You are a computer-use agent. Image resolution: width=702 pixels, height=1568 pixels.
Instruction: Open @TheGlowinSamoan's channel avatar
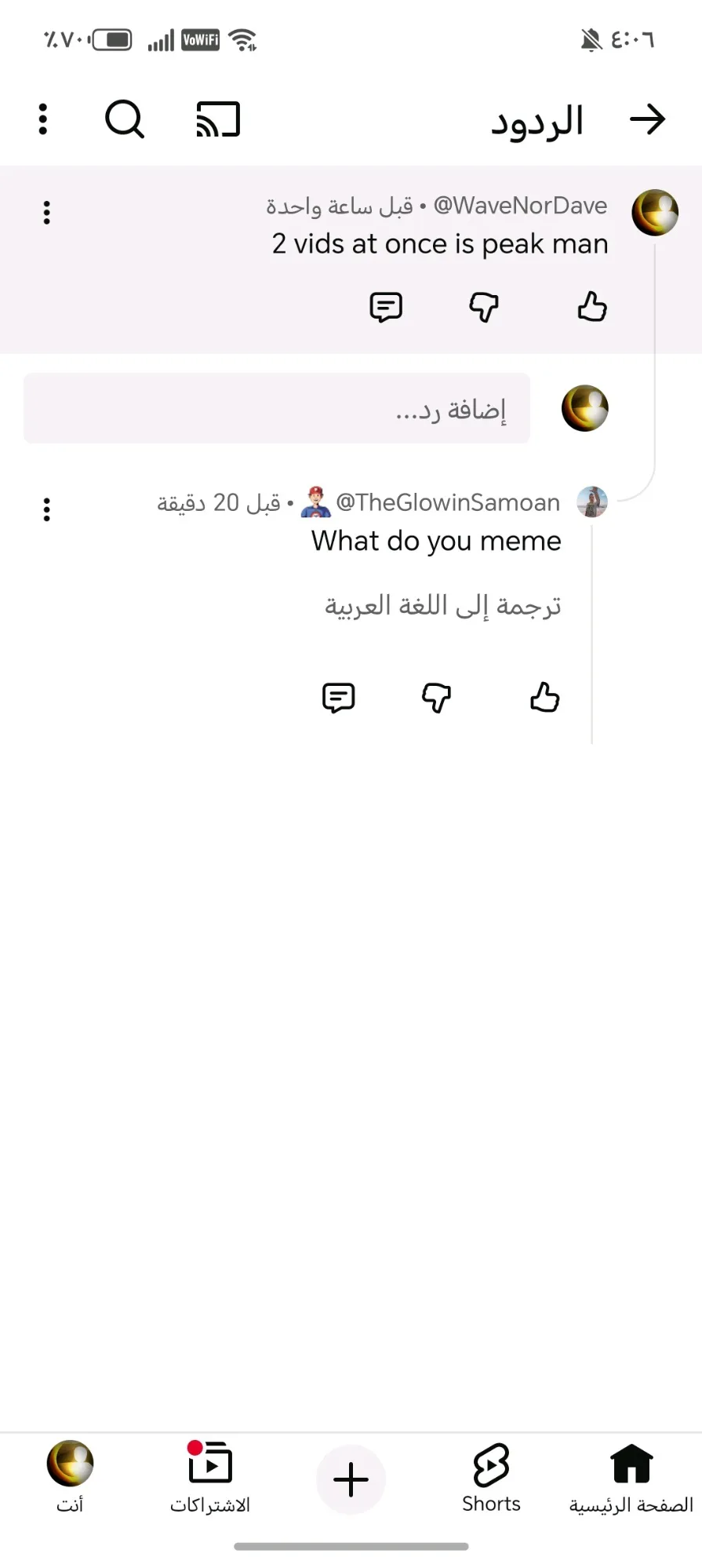[592, 502]
